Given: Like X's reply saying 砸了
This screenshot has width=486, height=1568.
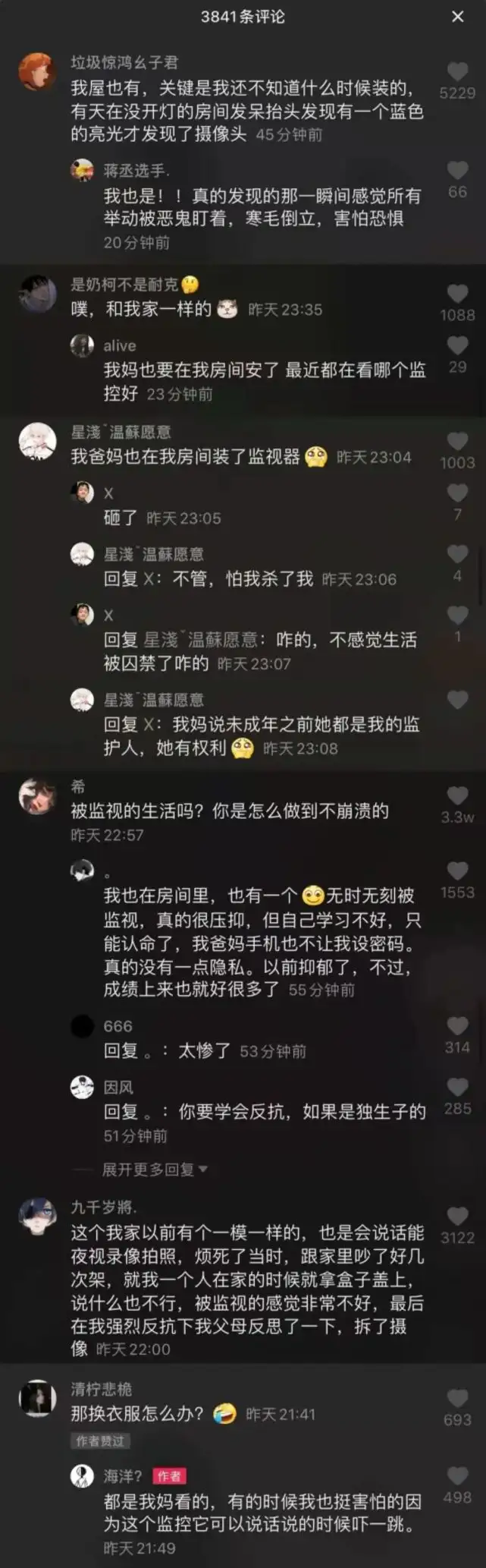Looking at the screenshot, I should 457,493.
